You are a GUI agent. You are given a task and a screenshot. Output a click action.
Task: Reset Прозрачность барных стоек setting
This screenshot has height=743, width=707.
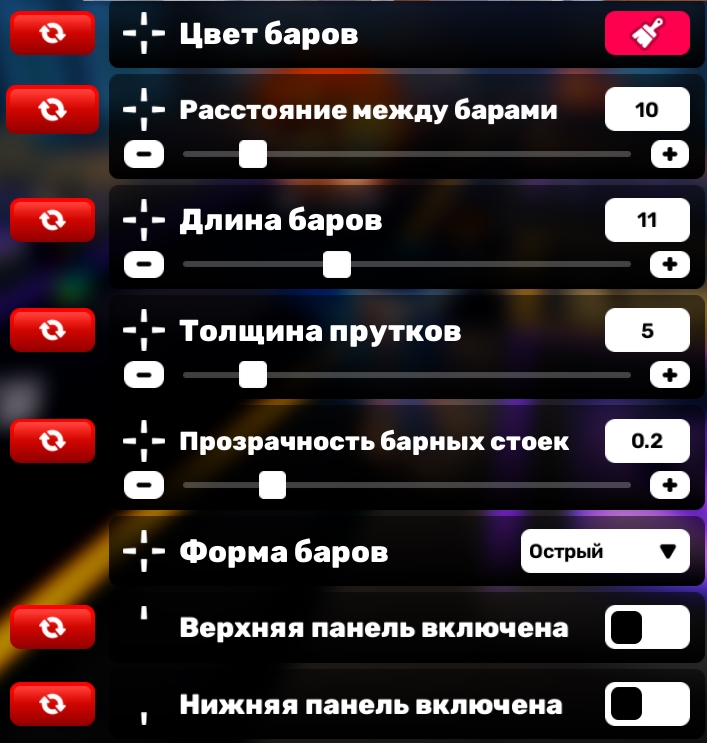tap(52, 439)
